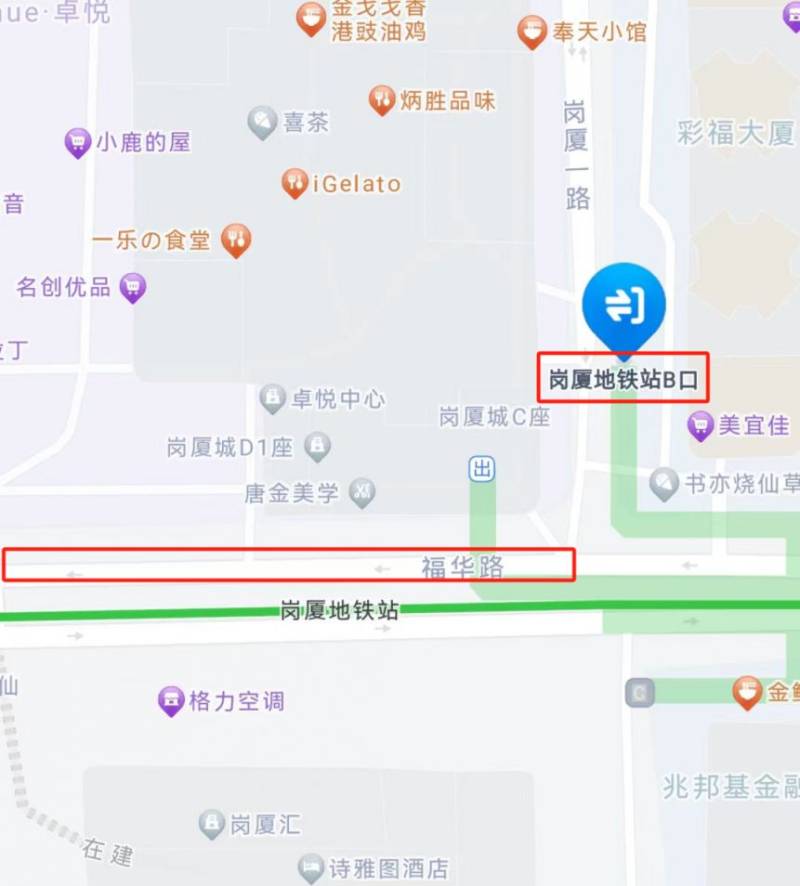This screenshot has width=800, height=886.
Task: Select the 小鹿的屋 shop marker
Action: click(78, 143)
